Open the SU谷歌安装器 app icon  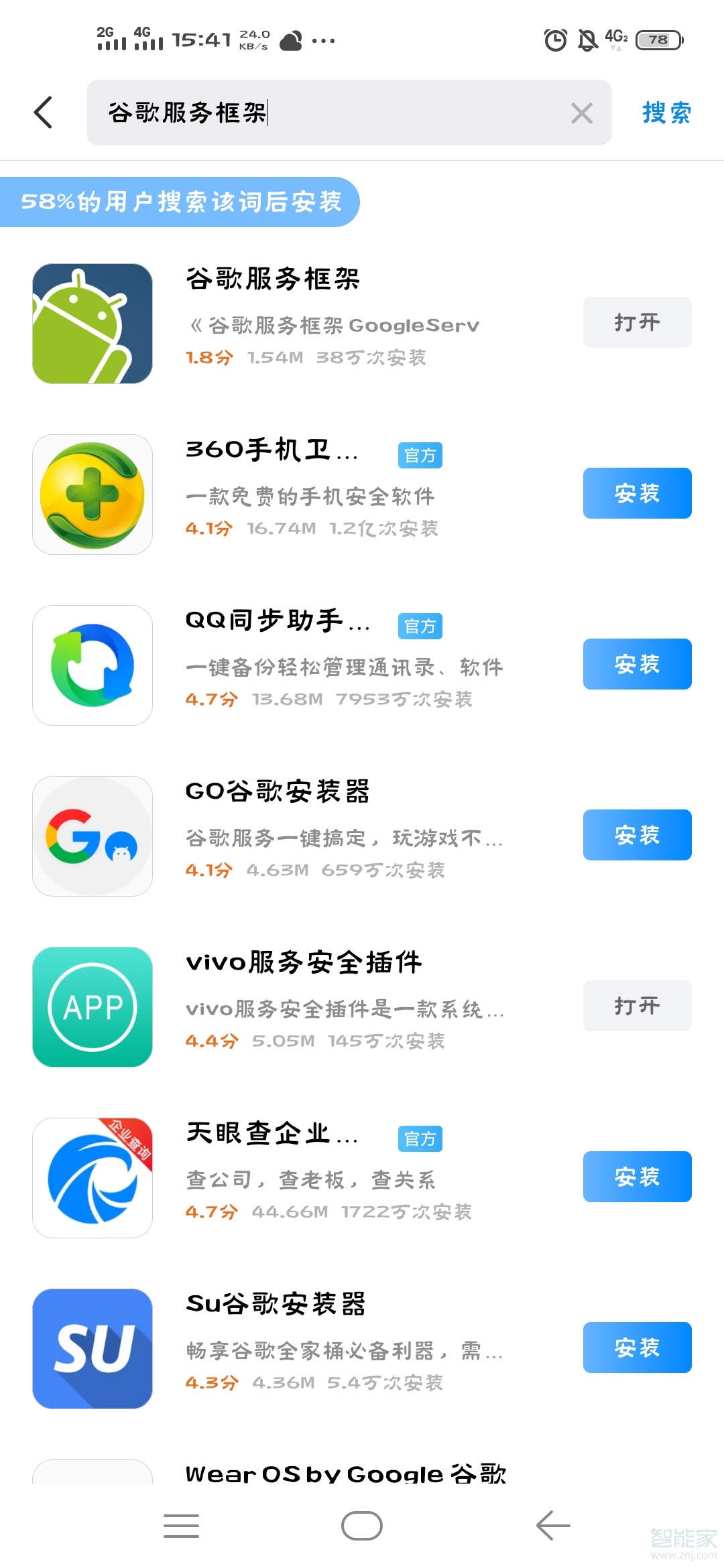(x=92, y=1348)
